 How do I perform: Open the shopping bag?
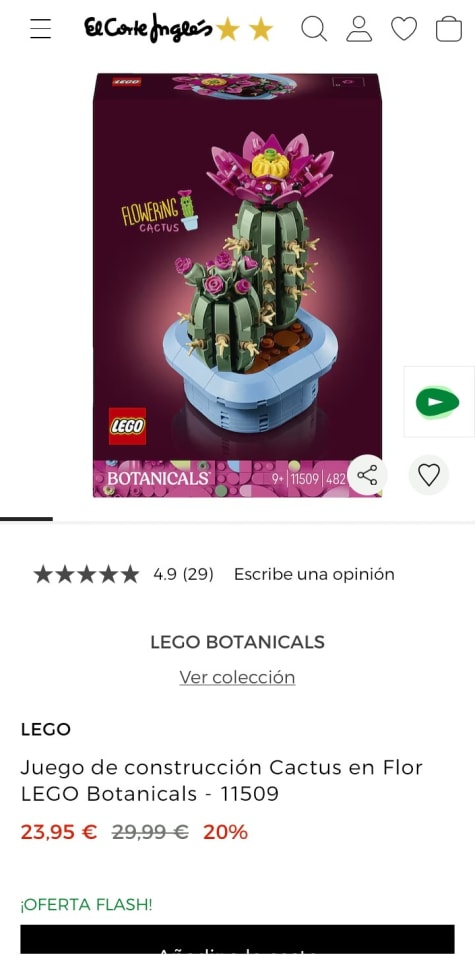coord(449,28)
